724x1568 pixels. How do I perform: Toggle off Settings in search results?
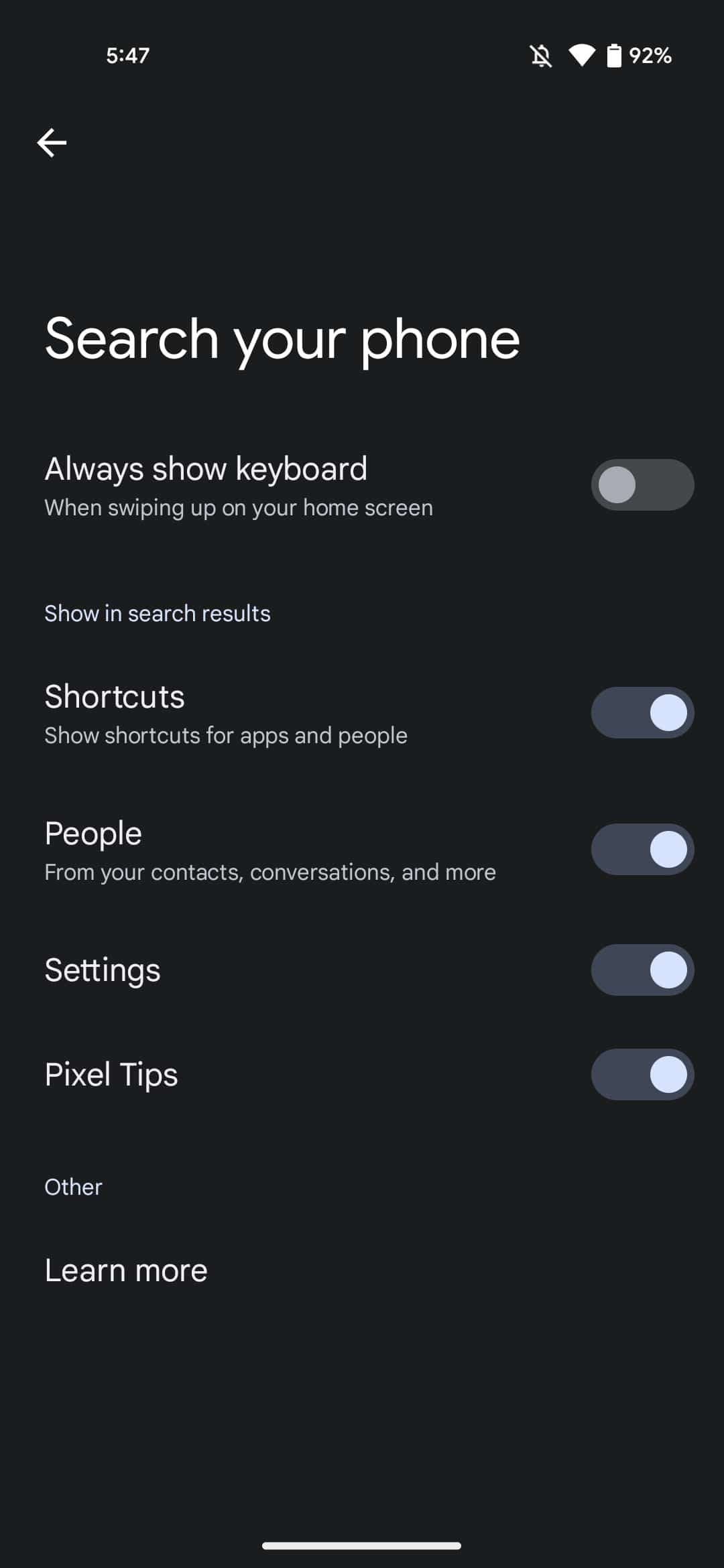click(x=642, y=970)
